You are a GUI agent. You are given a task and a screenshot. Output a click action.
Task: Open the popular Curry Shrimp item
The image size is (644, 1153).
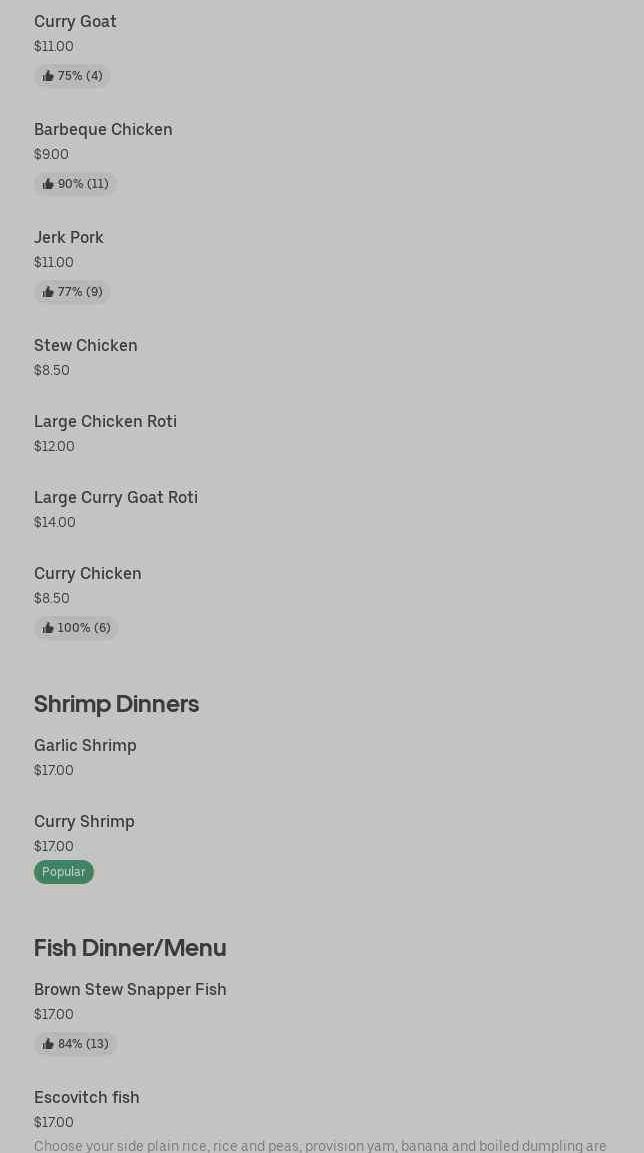(84, 822)
